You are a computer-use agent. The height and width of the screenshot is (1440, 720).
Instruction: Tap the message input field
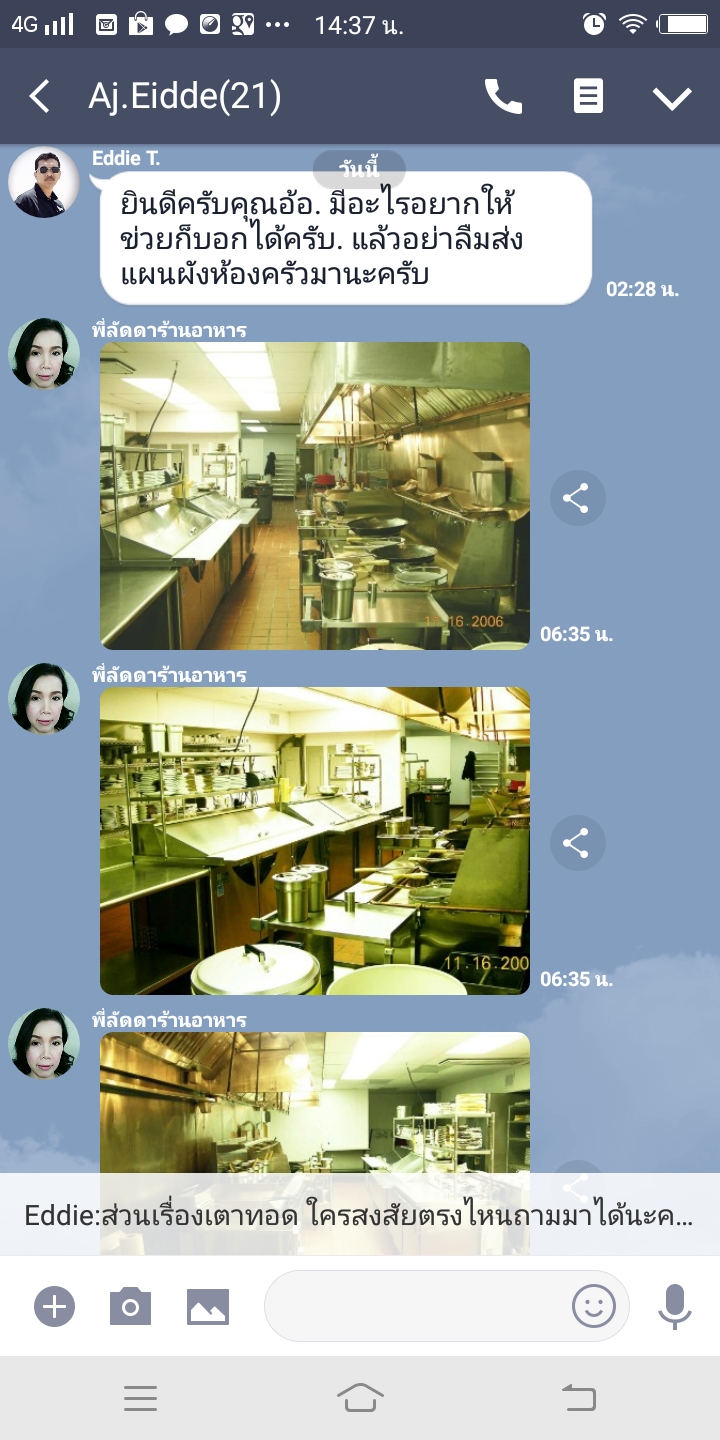point(415,1306)
